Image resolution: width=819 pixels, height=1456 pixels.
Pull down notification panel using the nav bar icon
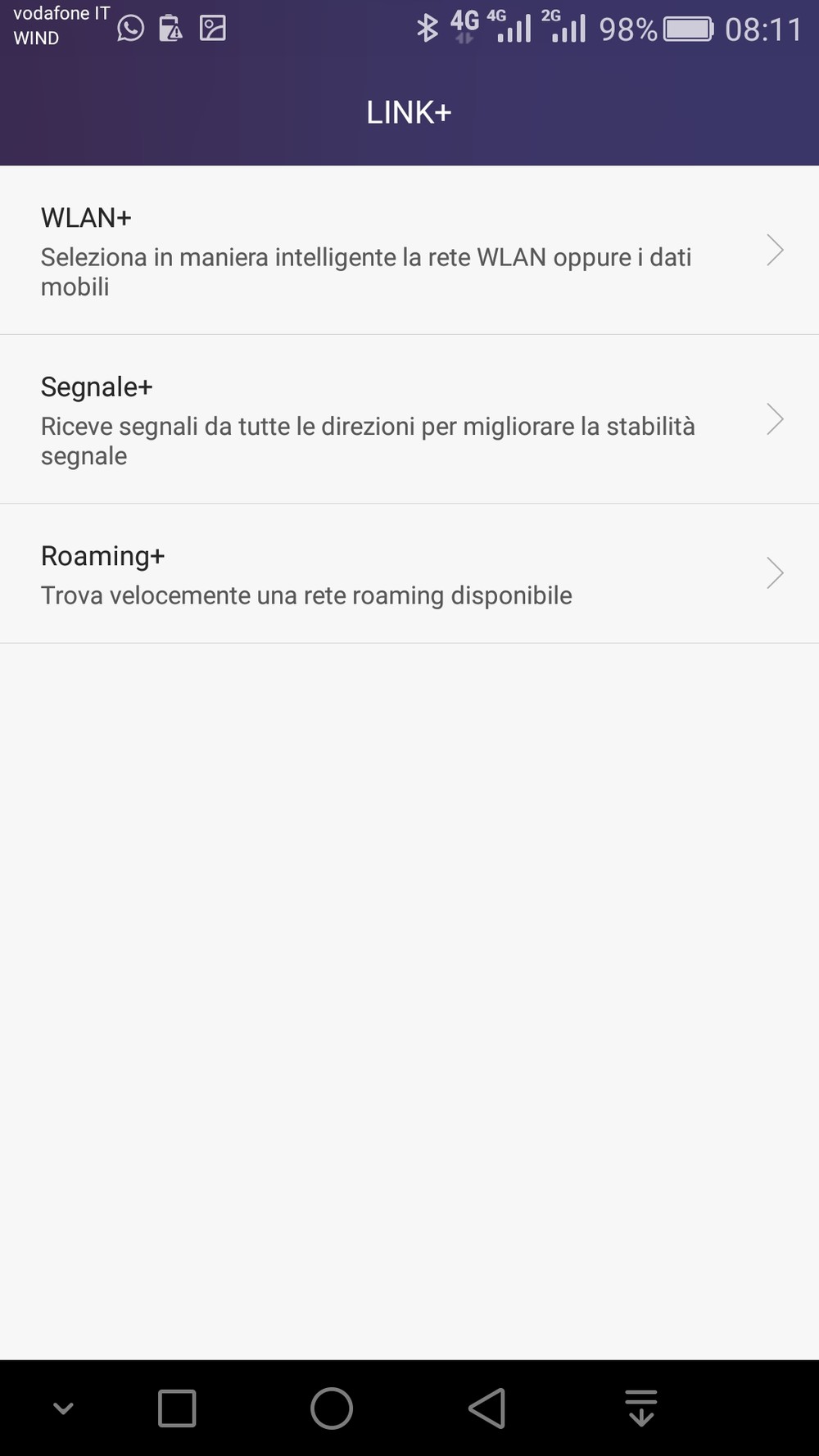pyautogui.click(x=641, y=1409)
